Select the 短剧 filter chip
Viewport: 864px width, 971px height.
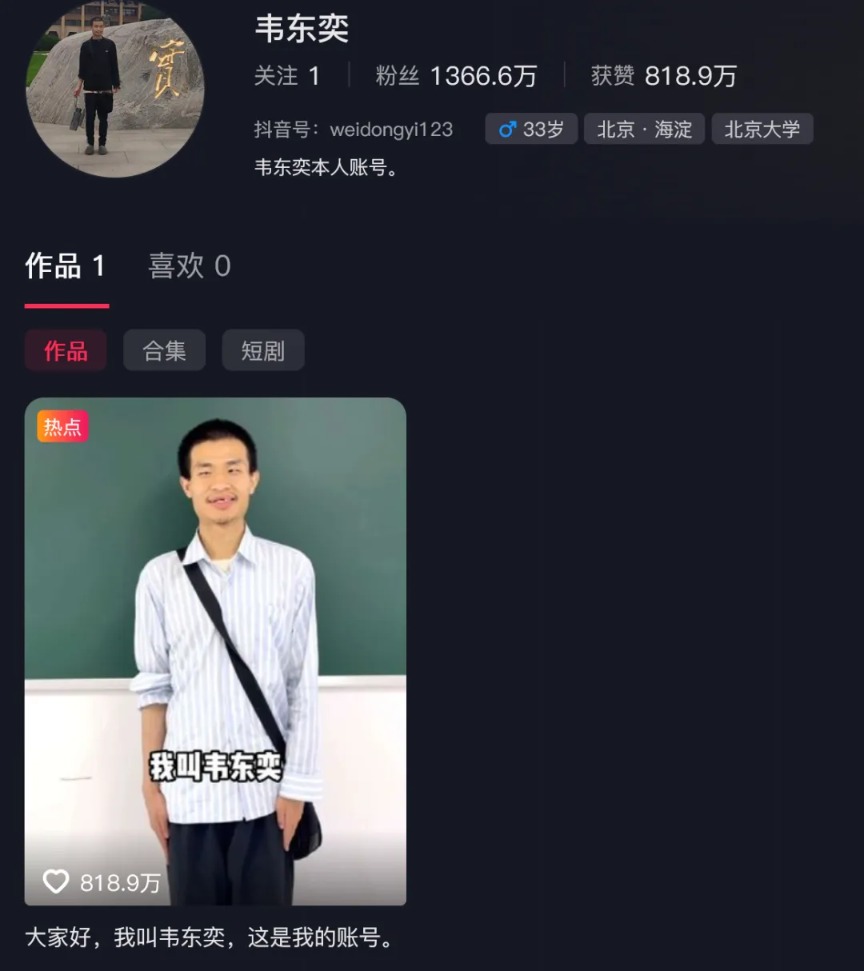point(263,351)
